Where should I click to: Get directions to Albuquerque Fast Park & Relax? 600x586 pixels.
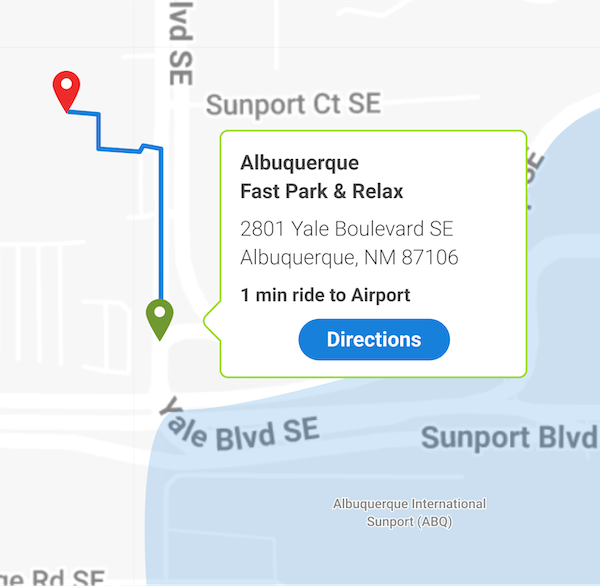click(374, 340)
